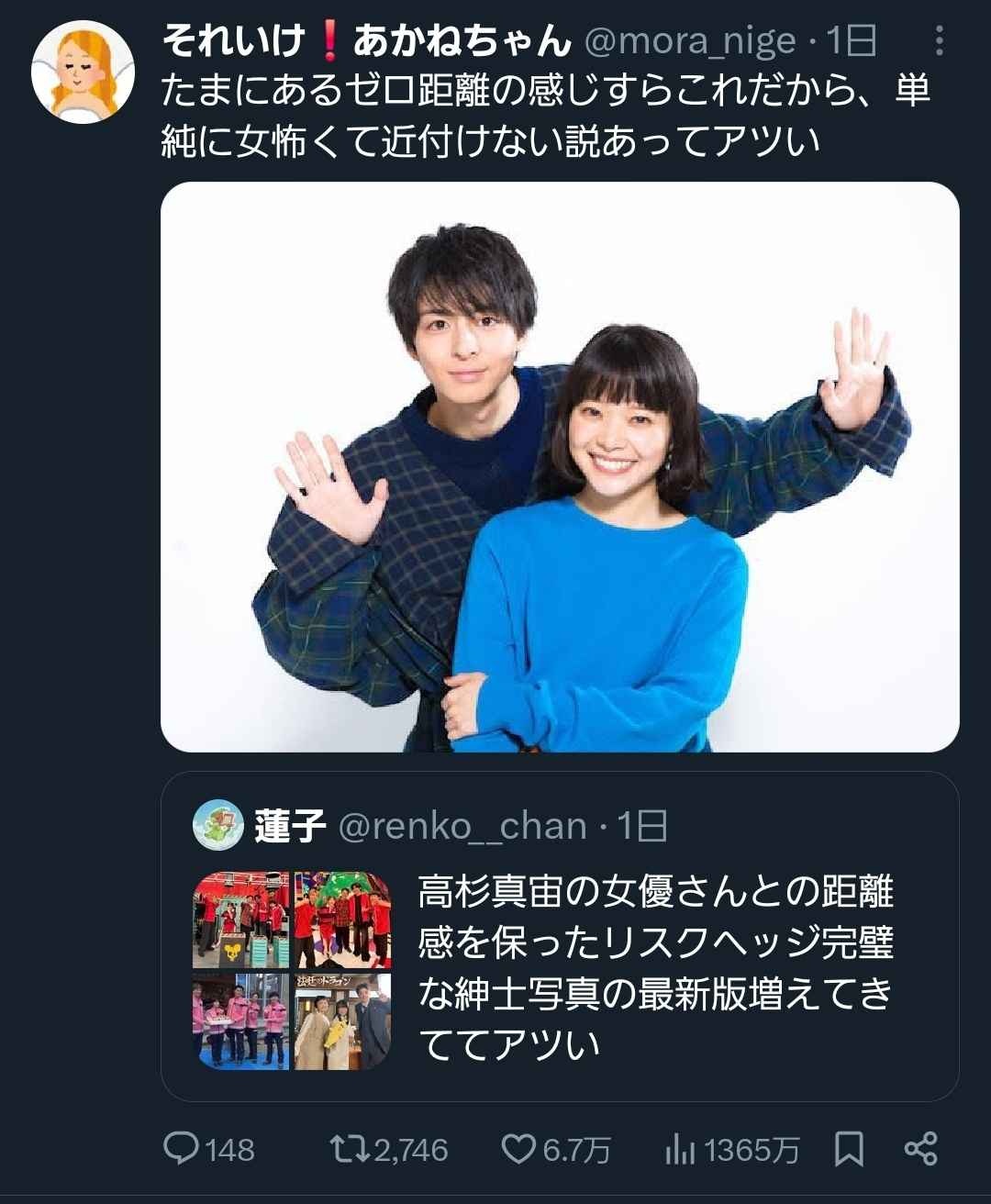
Task: Bookmark this post
Action: [849, 1149]
